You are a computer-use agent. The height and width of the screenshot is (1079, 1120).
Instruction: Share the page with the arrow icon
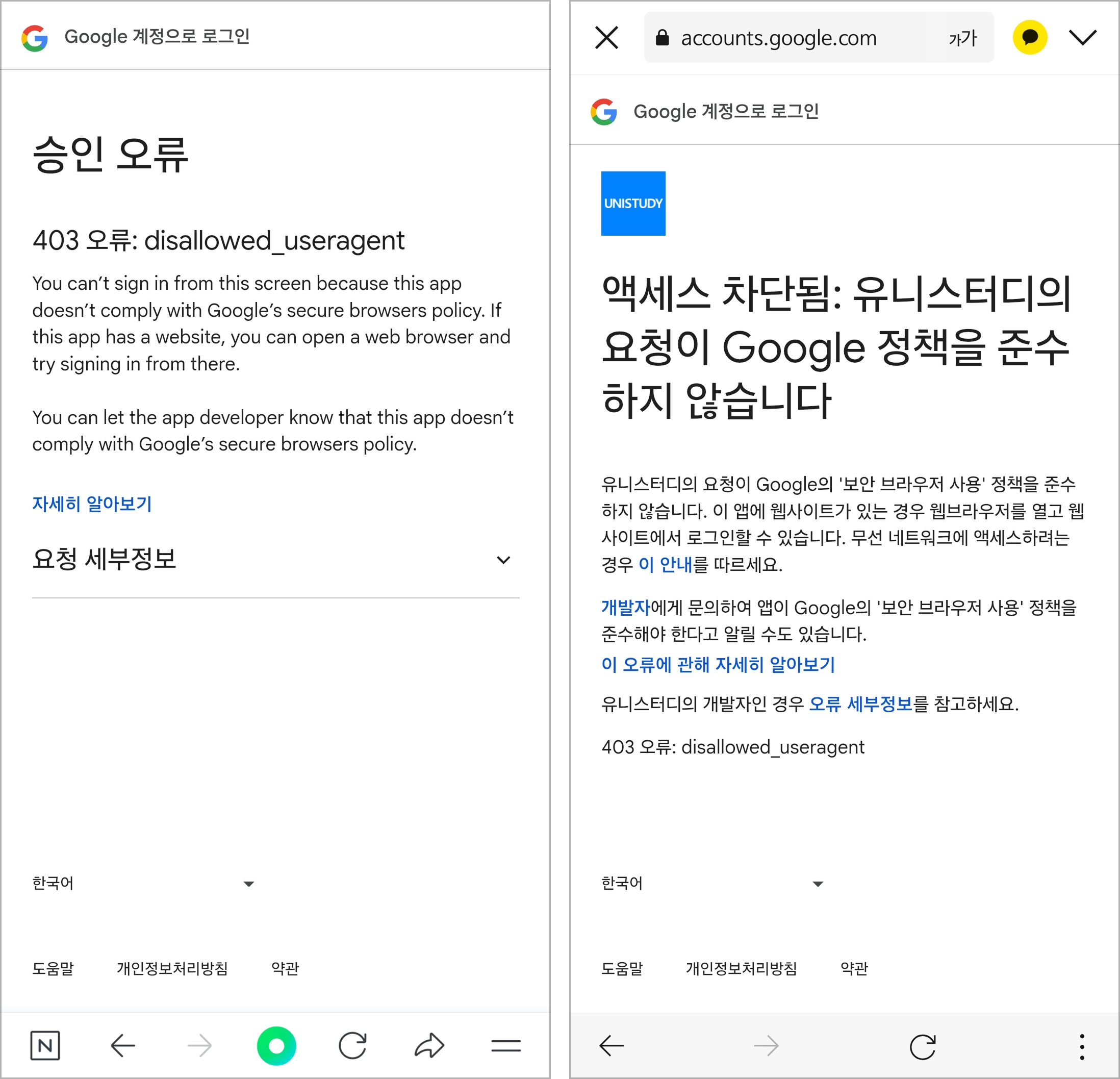(x=429, y=1046)
